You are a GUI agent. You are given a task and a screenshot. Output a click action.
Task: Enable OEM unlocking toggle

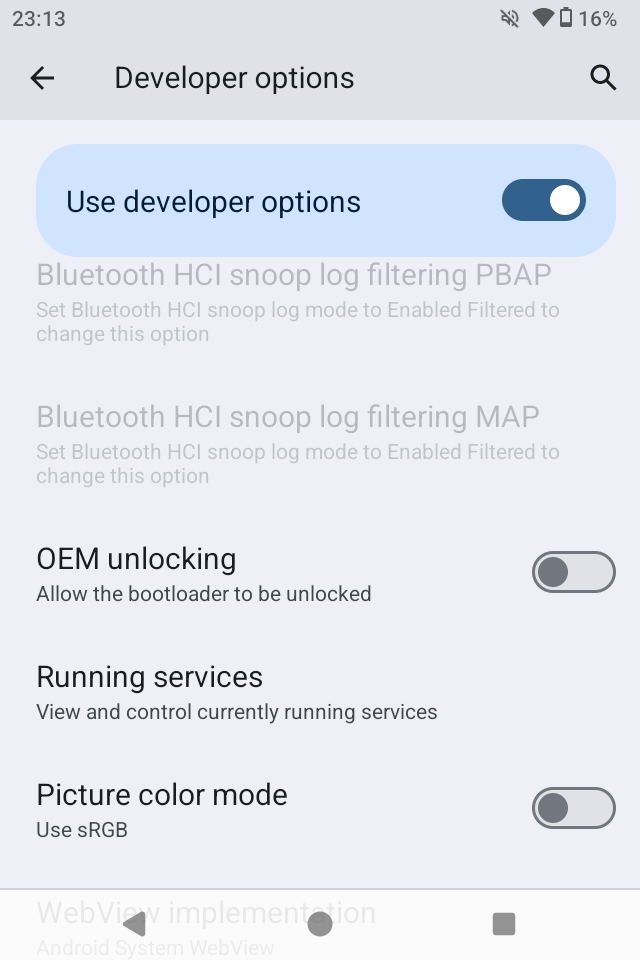[x=573, y=572]
